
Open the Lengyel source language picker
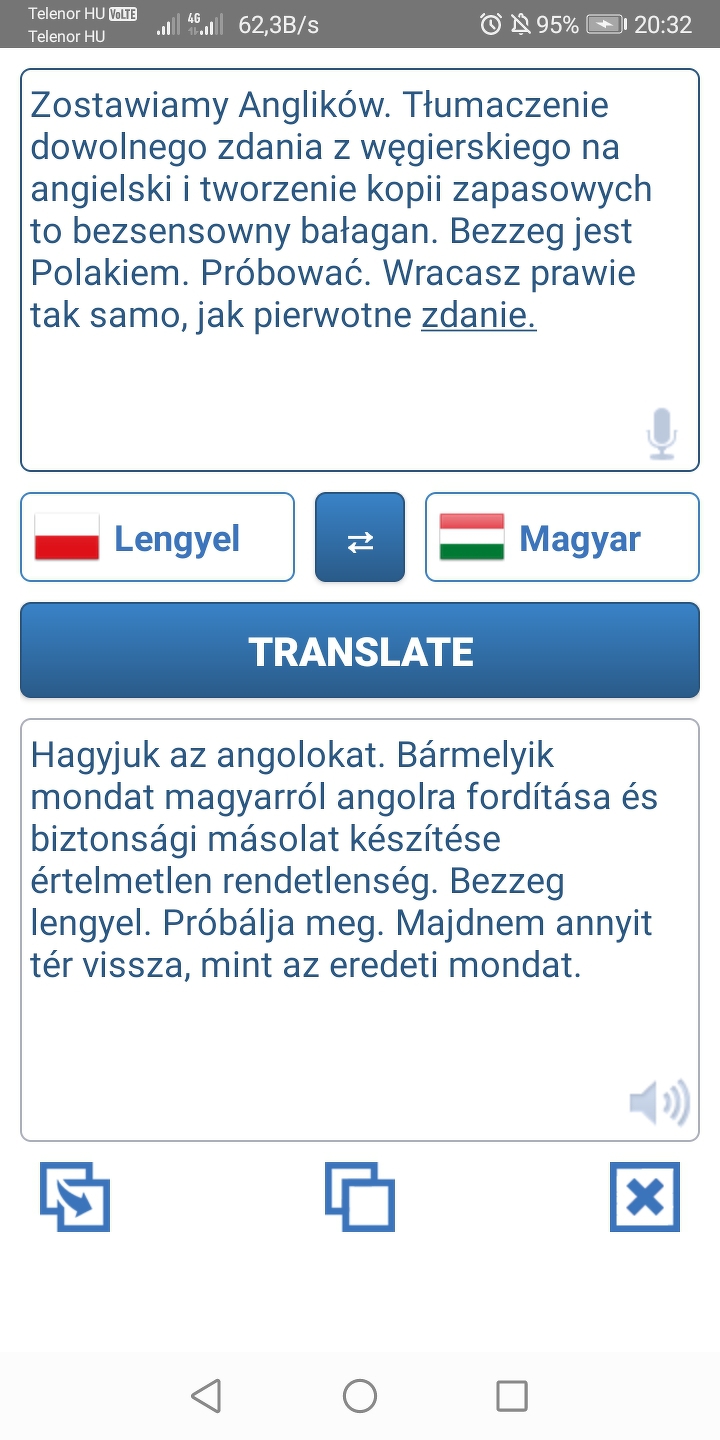[x=158, y=538]
